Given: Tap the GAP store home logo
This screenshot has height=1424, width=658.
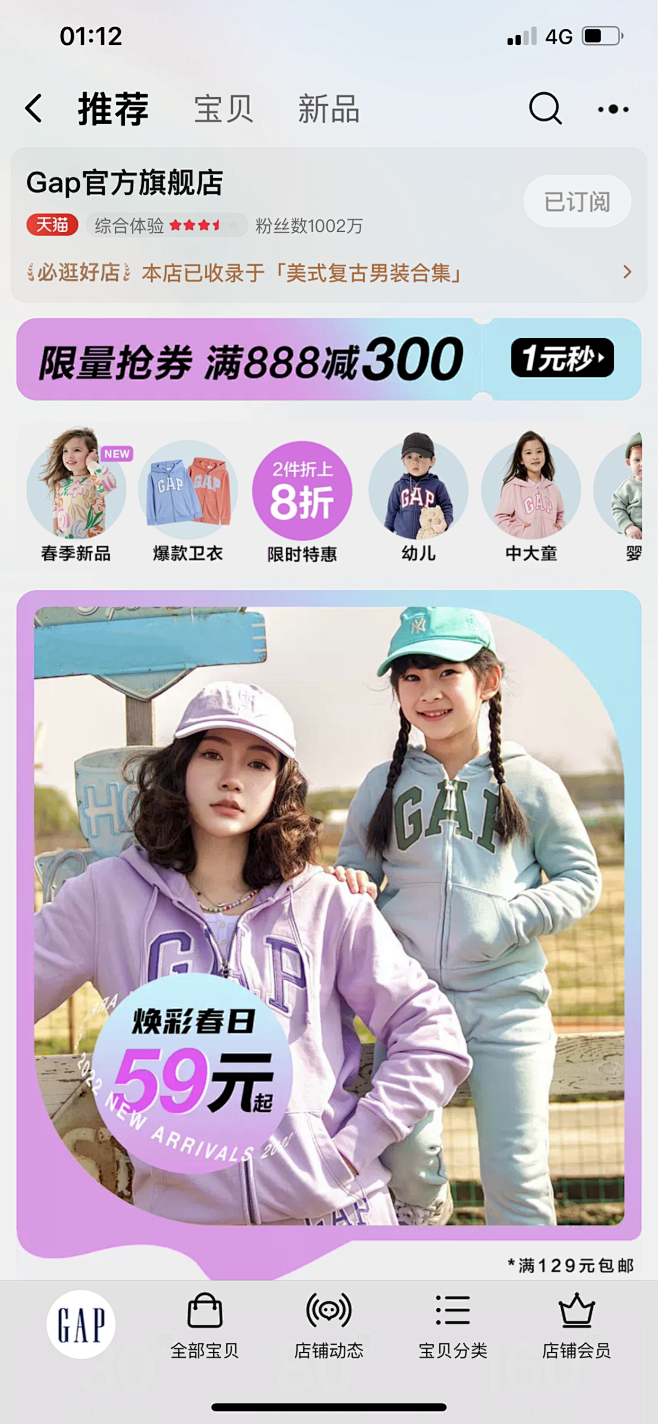Looking at the screenshot, I should [x=81, y=1324].
